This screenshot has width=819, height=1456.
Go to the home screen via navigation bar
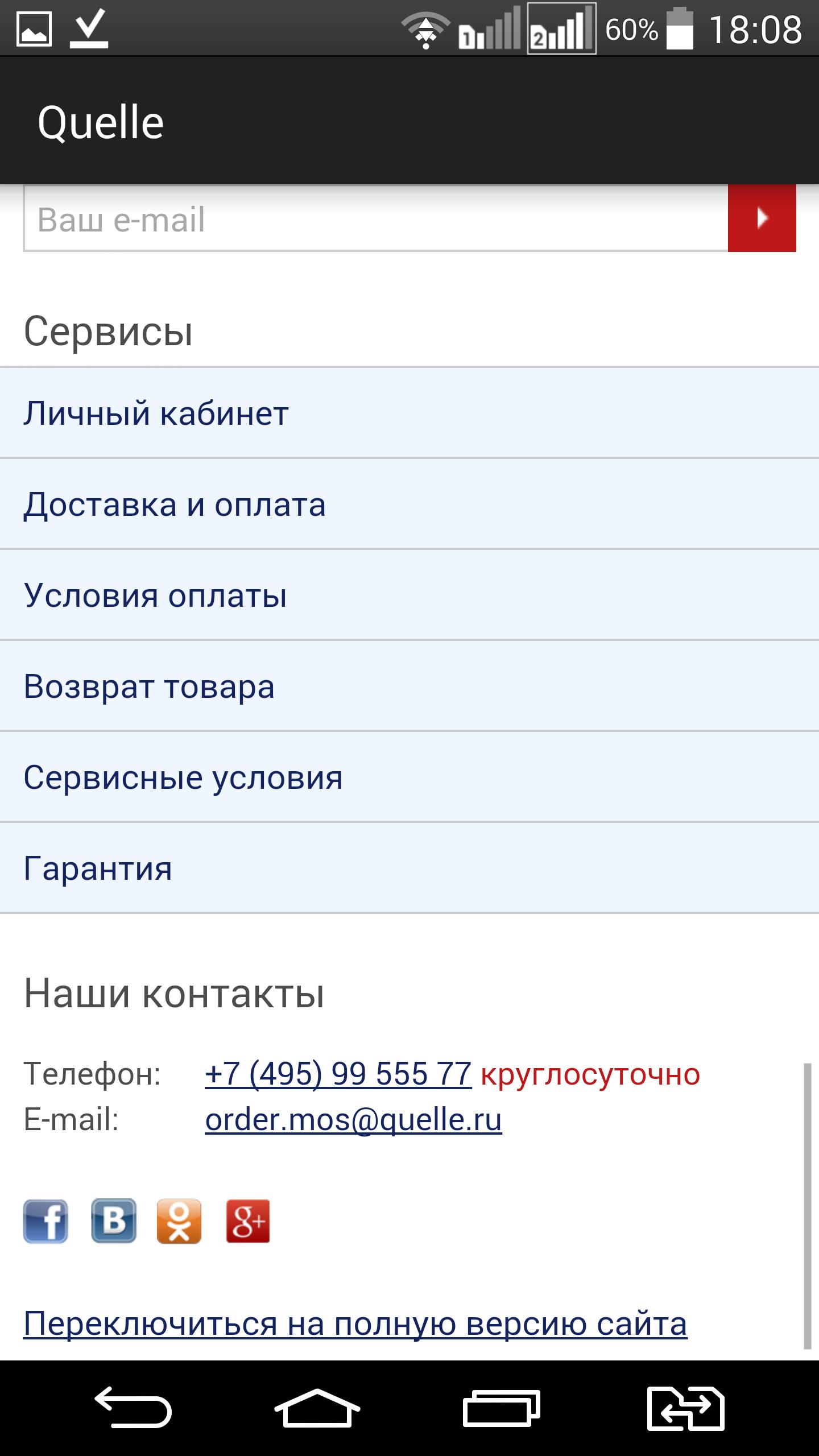tap(317, 1408)
